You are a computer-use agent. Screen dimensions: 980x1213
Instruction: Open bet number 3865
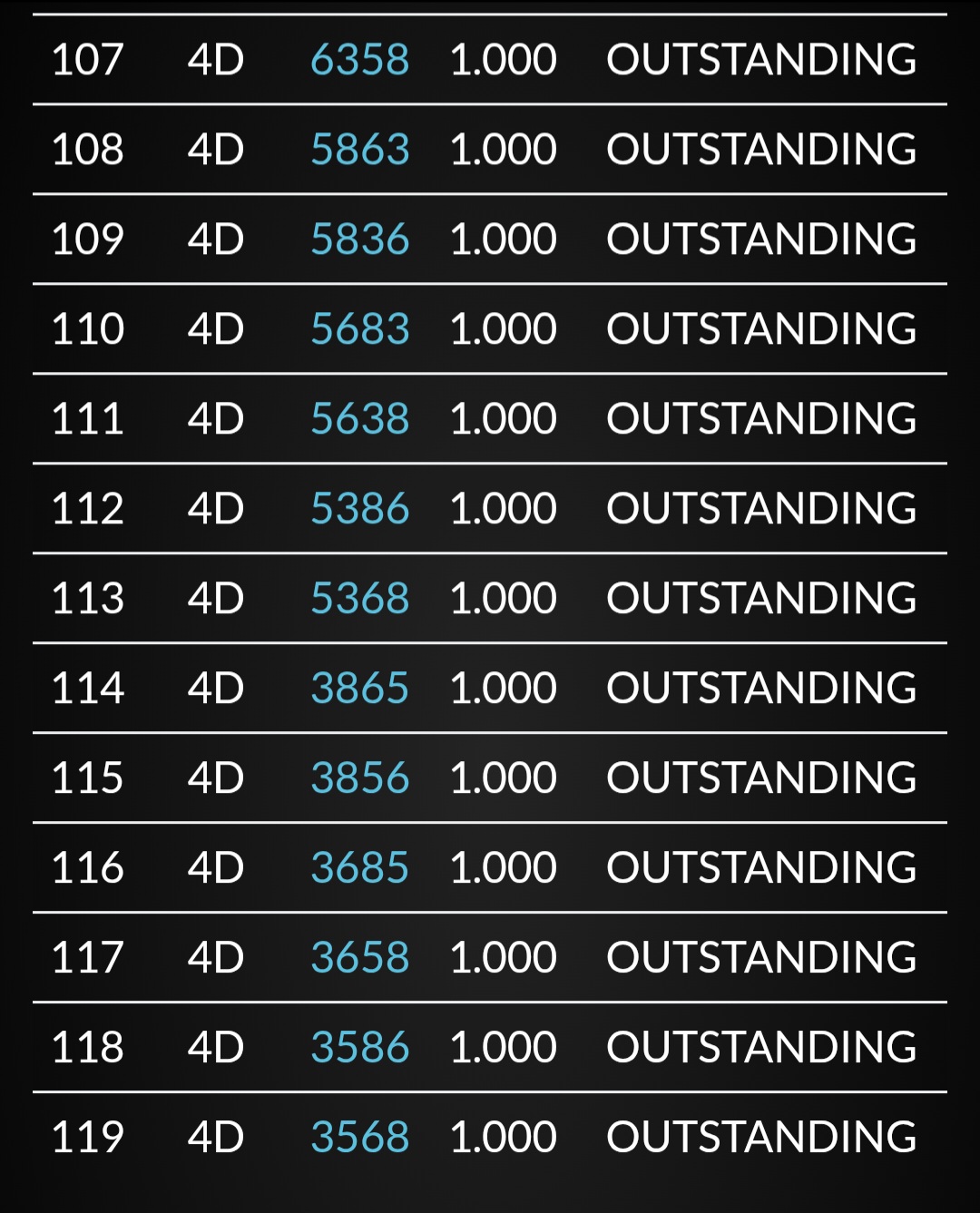360,689
